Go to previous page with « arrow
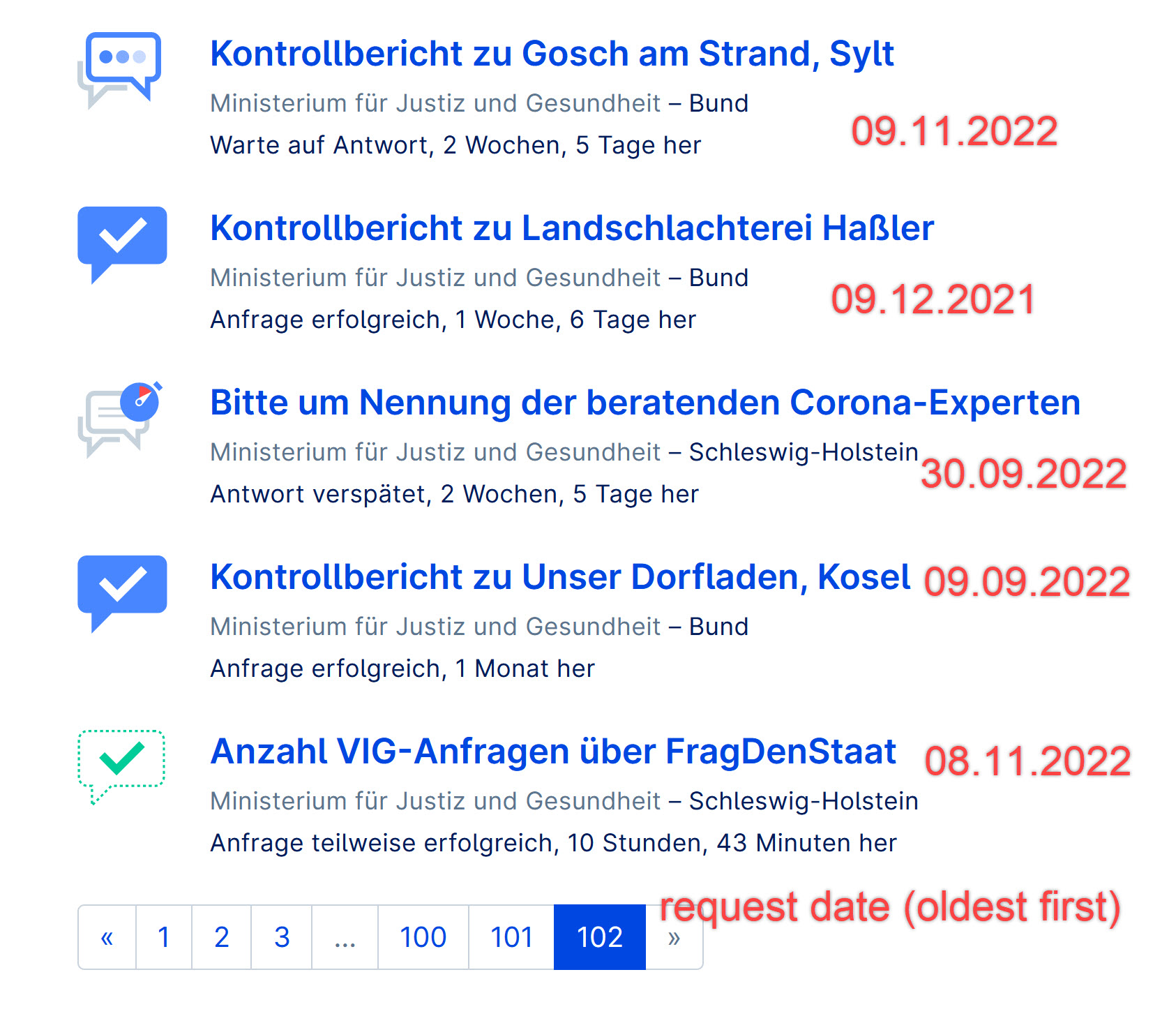 (107, 937)
